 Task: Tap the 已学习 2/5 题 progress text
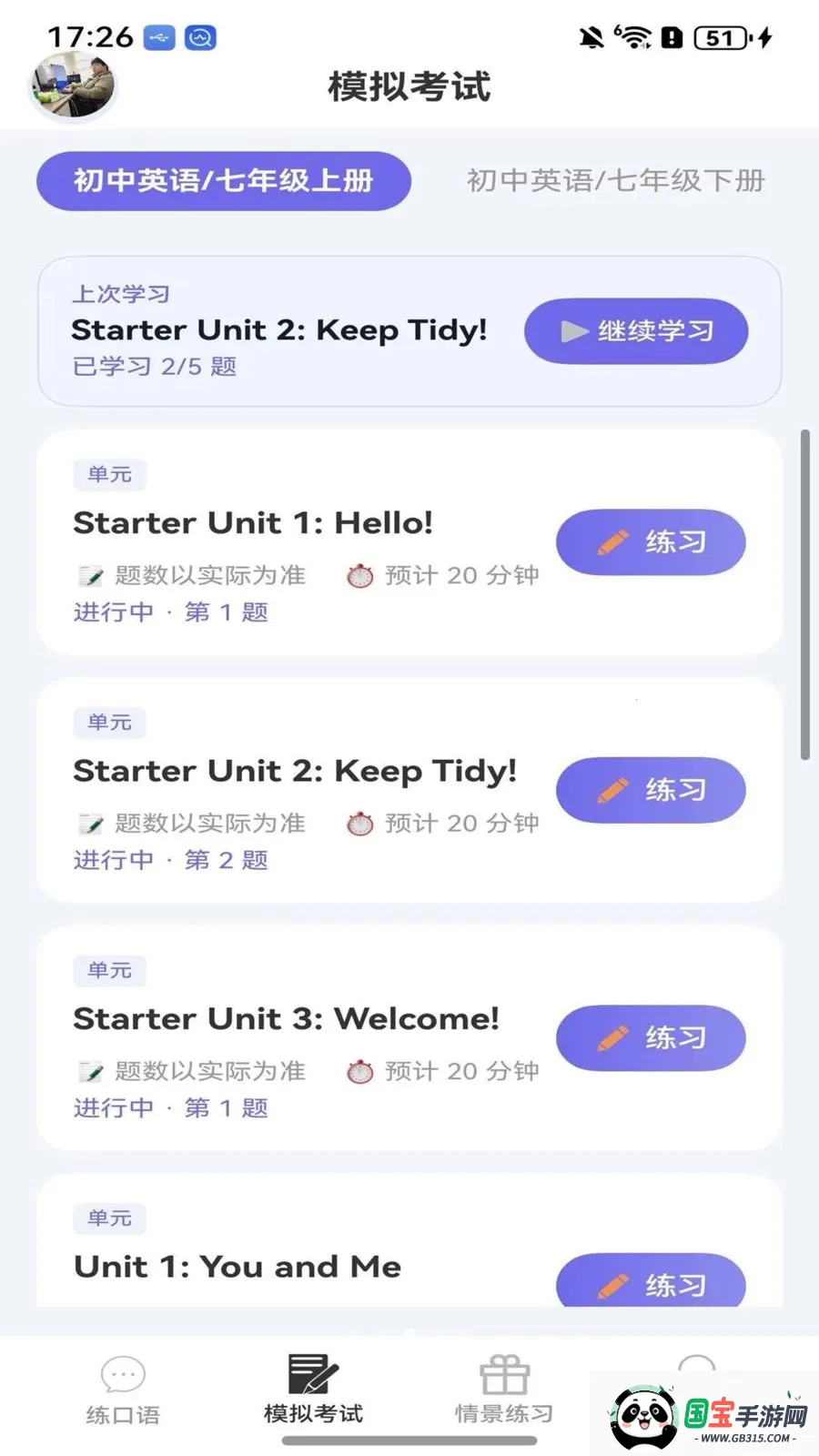pyautogui.click(x=155, y=367)
